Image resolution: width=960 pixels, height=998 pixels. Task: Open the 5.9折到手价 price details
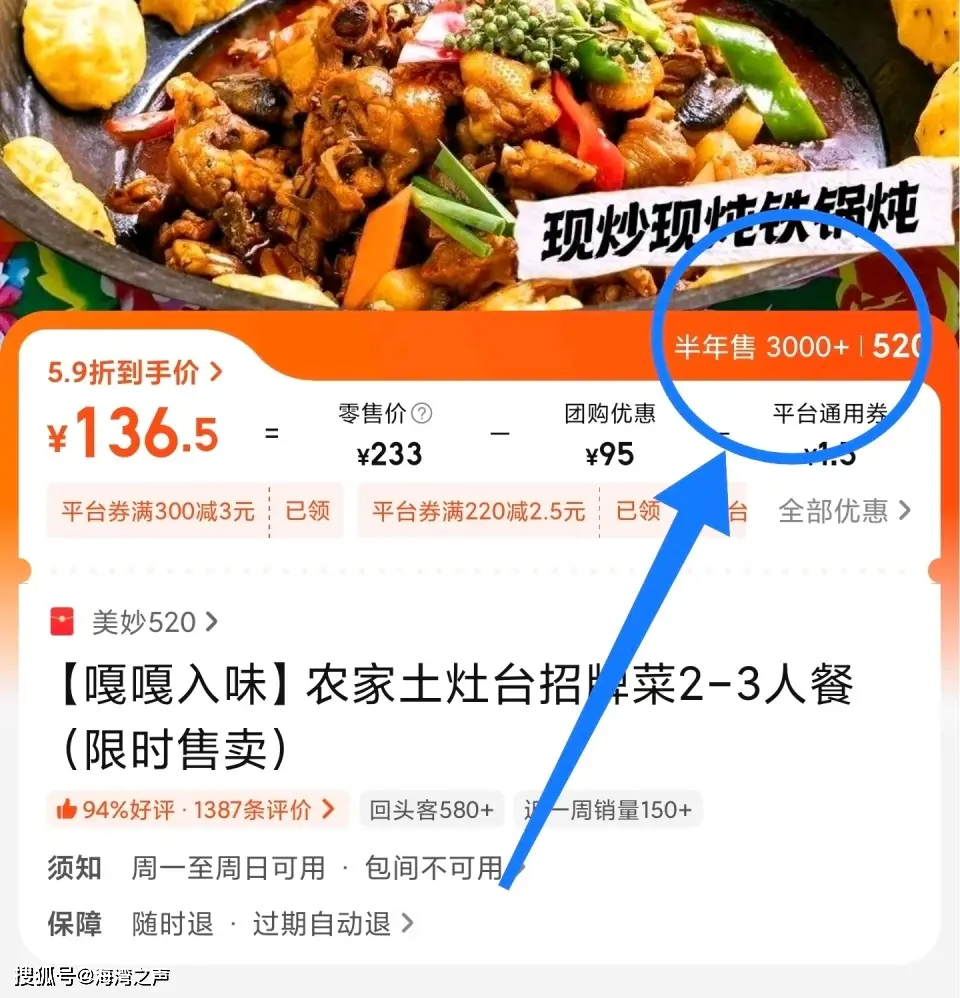point(135,373)
